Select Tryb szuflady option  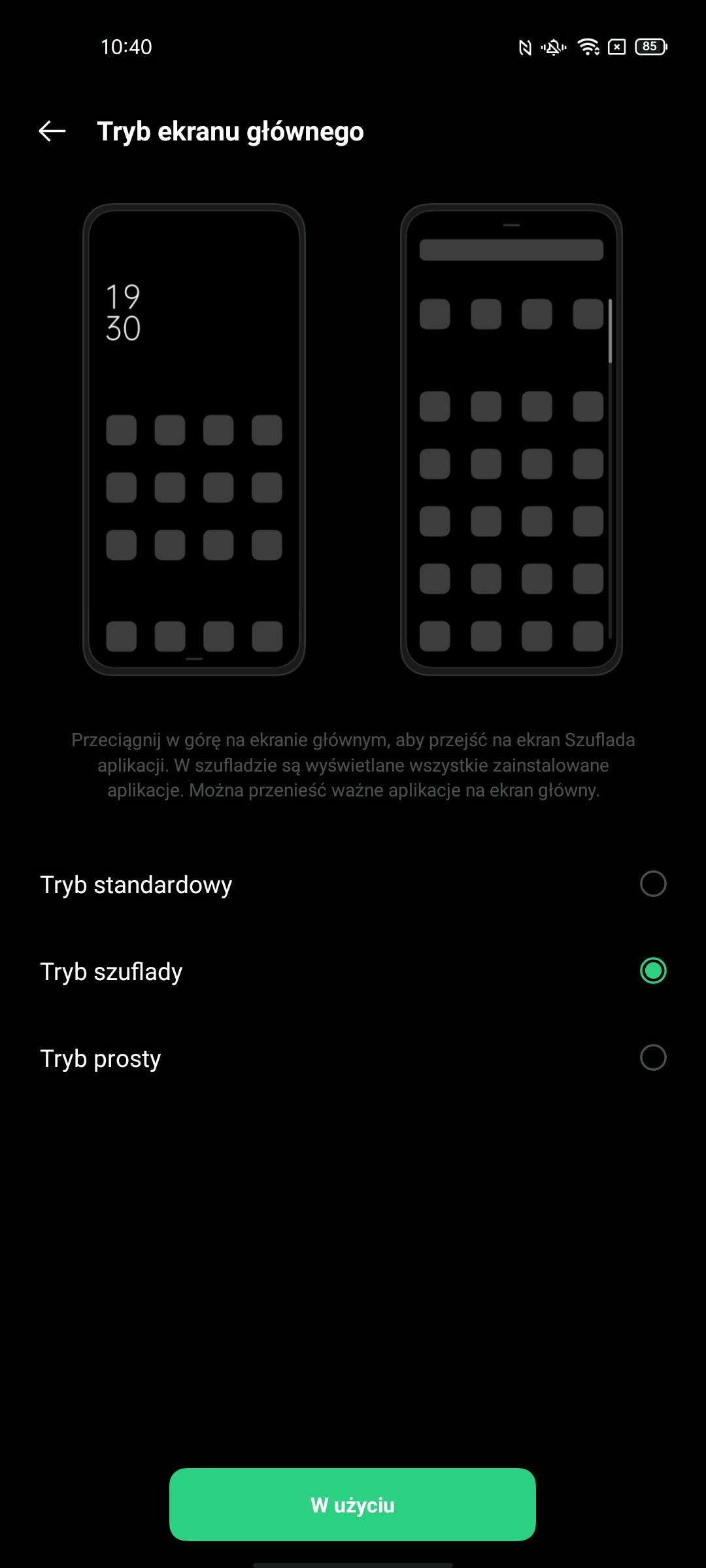652,971
